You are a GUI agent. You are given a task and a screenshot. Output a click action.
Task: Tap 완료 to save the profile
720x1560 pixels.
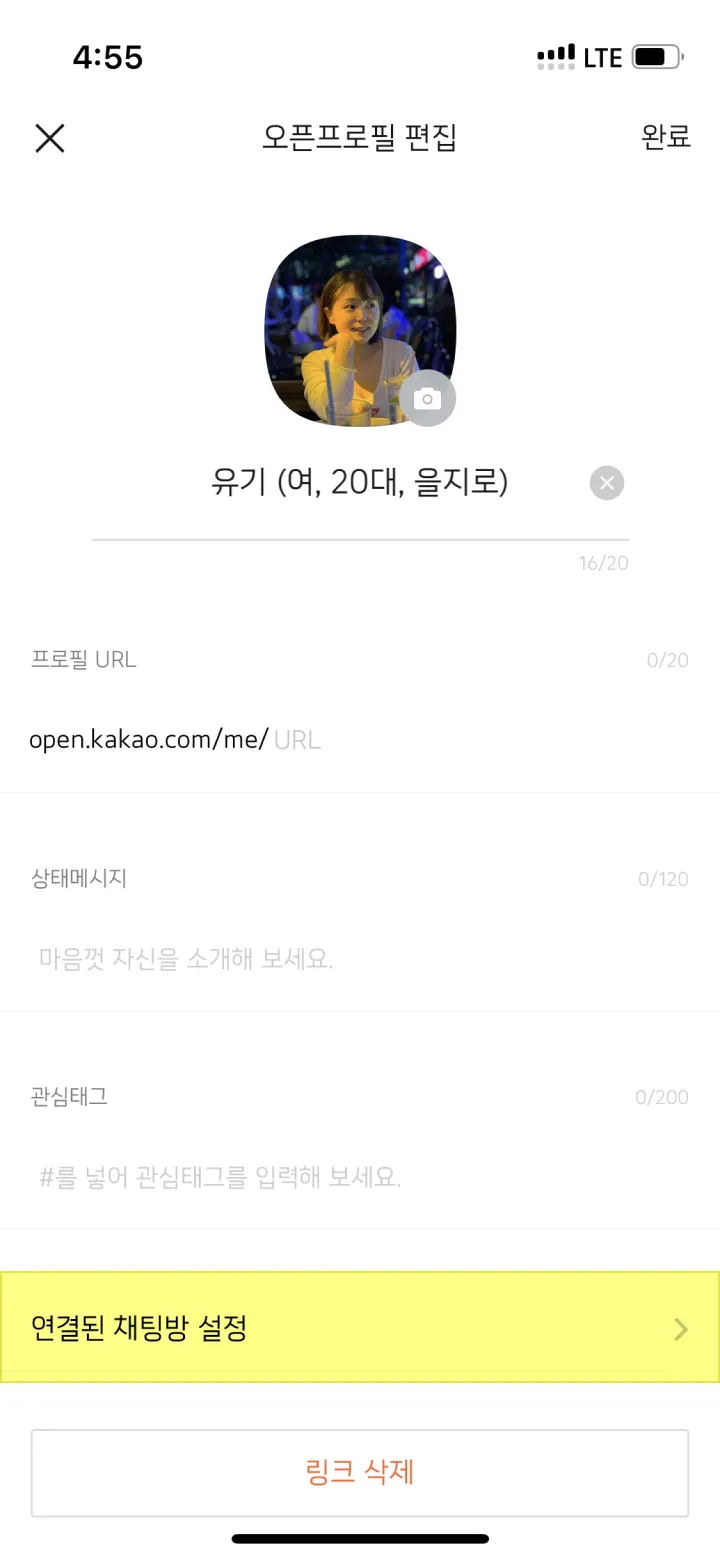coord(666,137)
